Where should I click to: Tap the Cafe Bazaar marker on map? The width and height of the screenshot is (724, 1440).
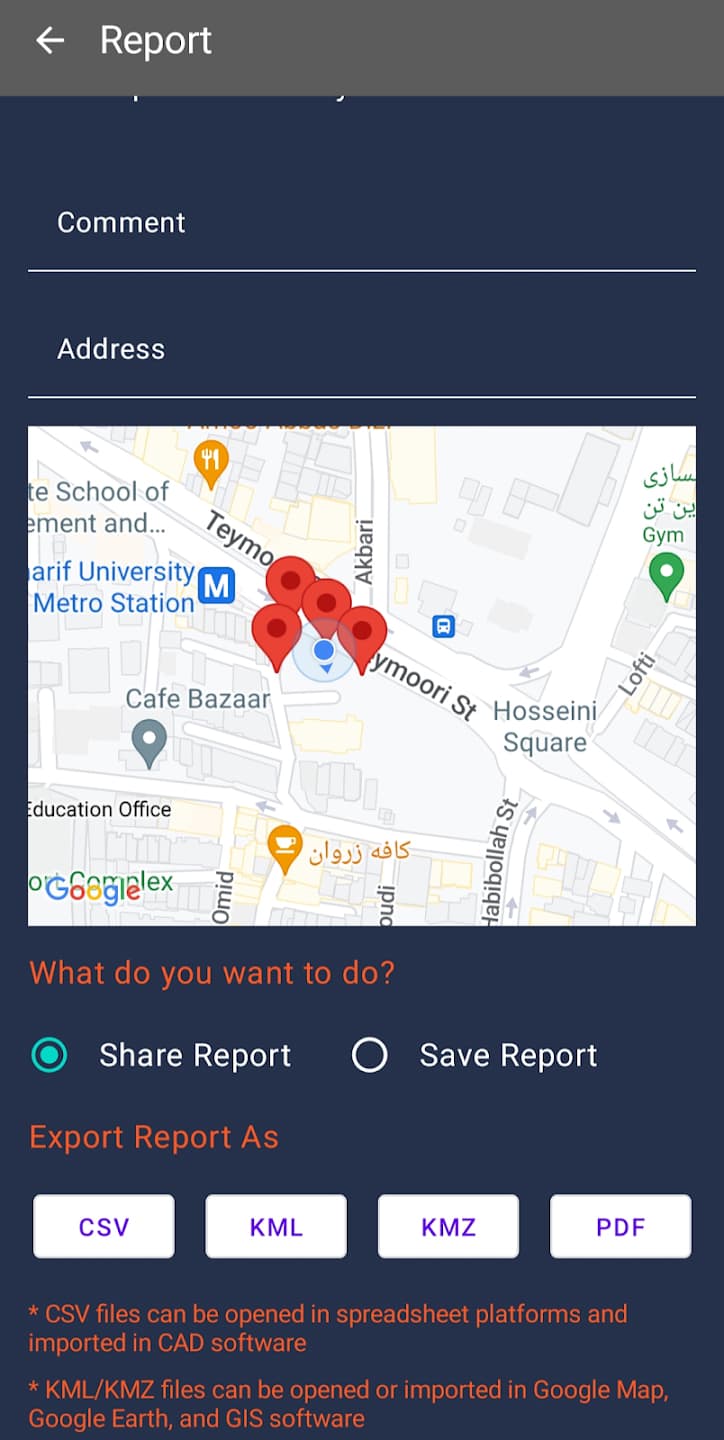[x=150, y=742]
